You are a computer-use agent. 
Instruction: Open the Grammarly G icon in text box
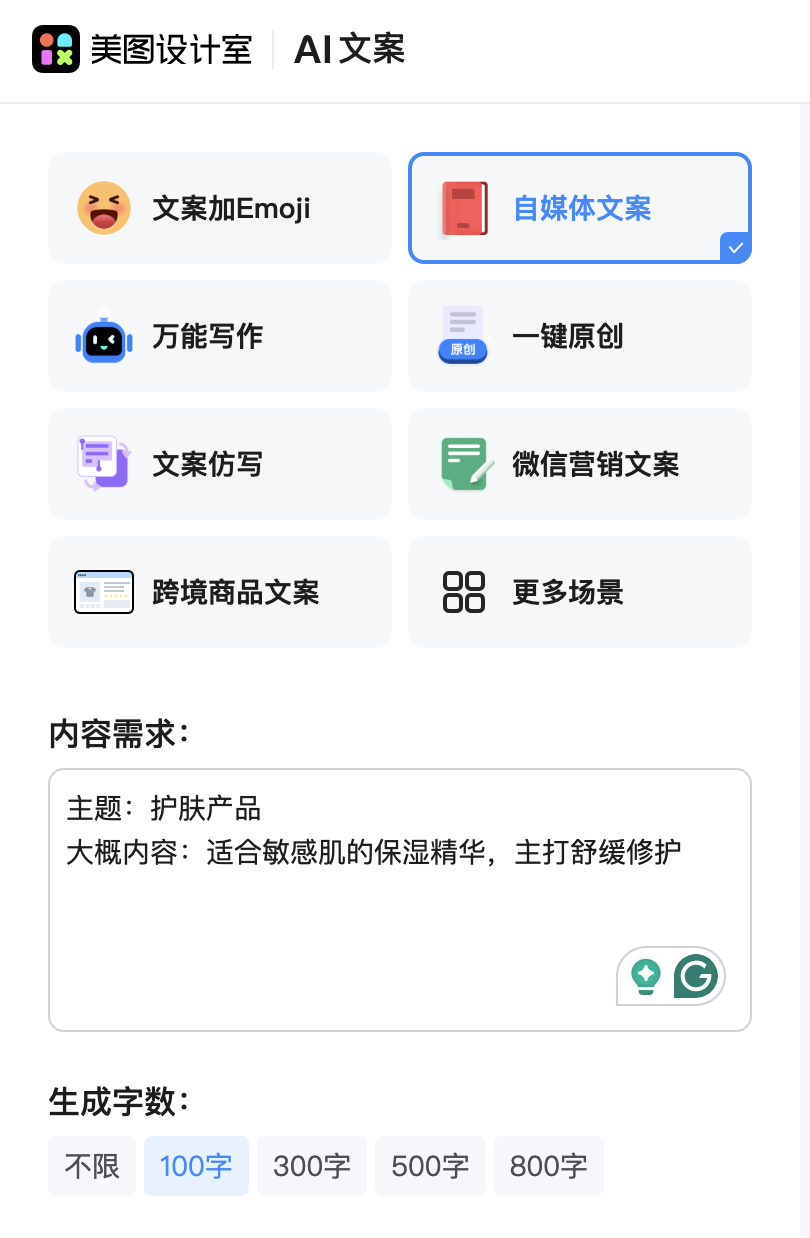(695, 976)
